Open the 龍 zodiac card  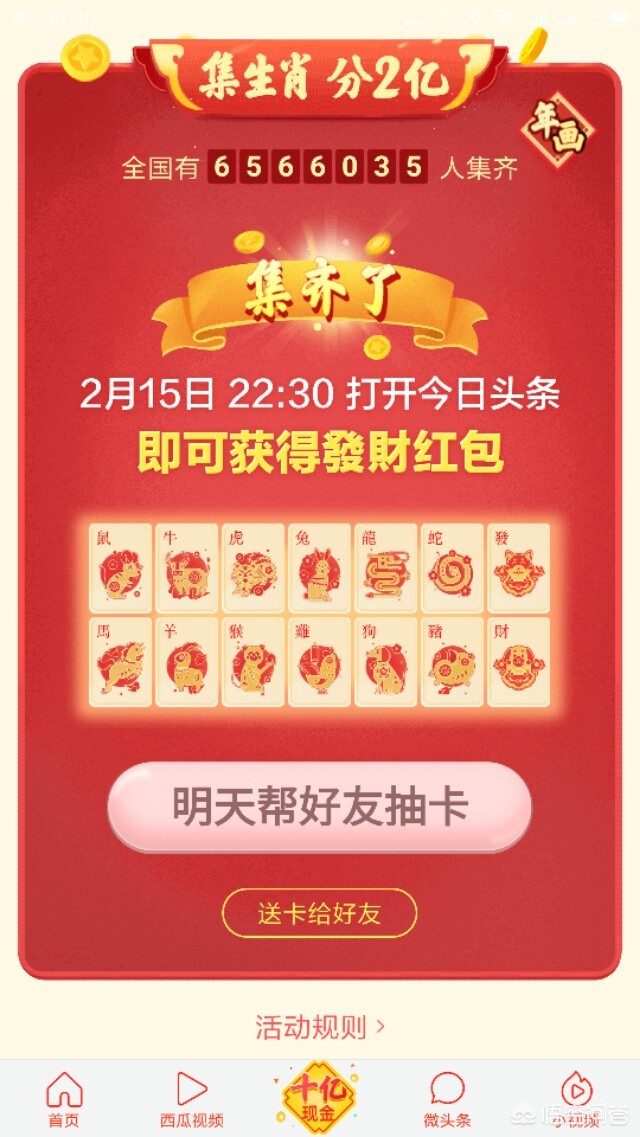click(x=386, y=568)
